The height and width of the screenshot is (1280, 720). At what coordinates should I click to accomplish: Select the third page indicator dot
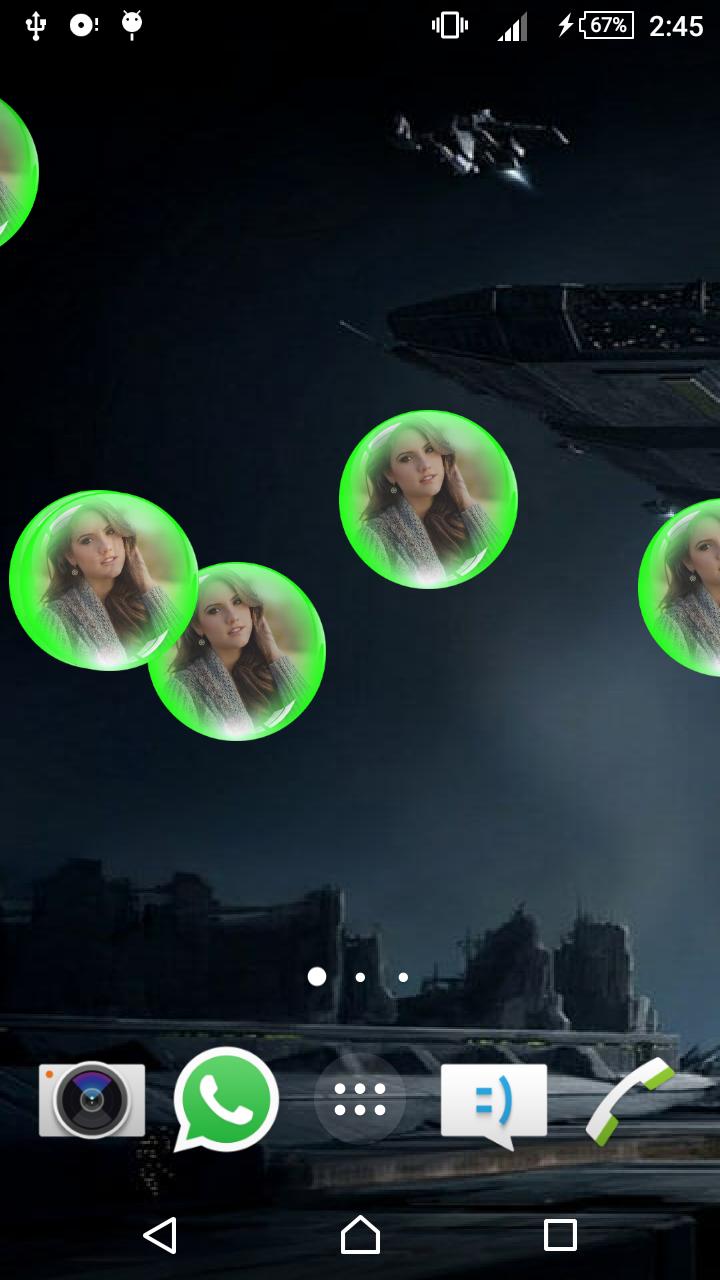403,977
